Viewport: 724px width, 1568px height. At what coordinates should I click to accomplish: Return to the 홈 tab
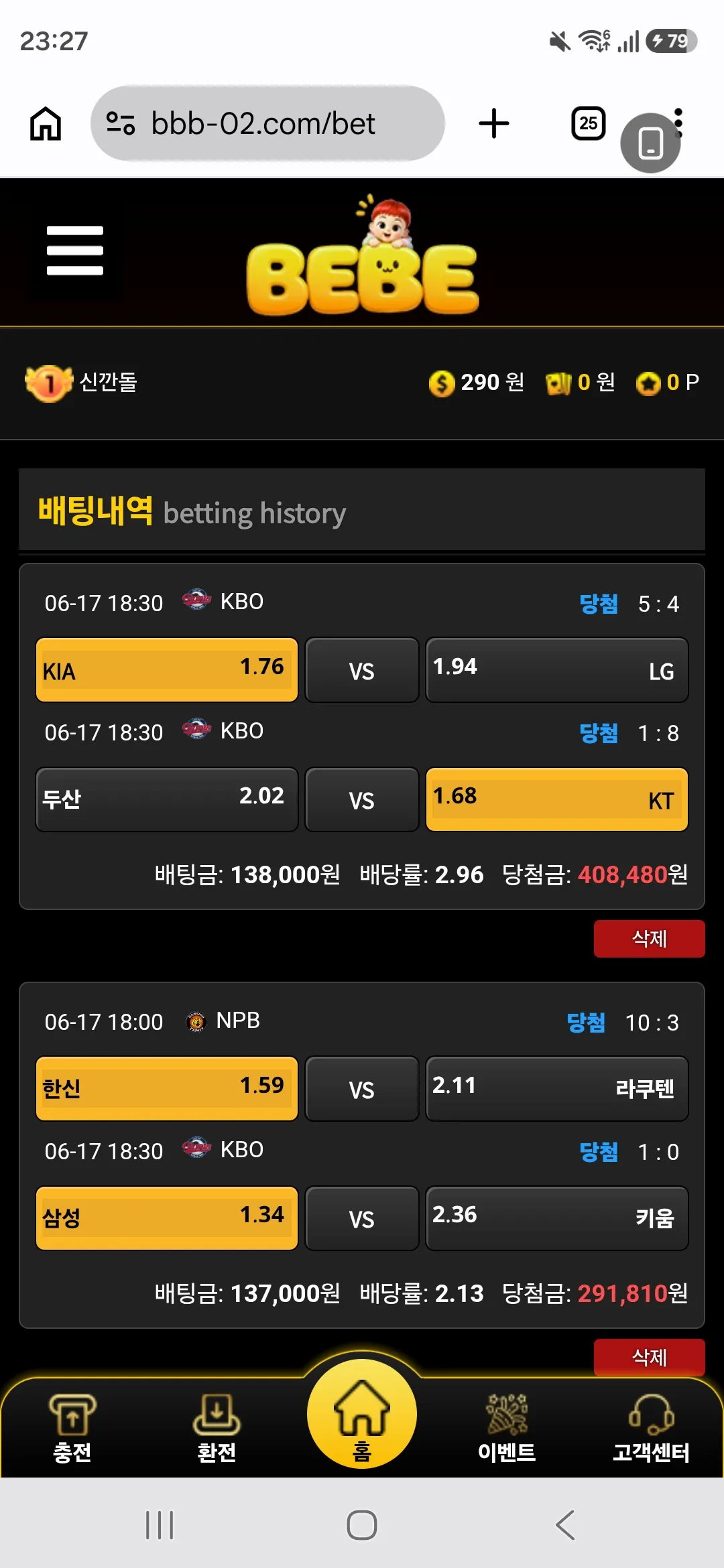click(362, 1413)
